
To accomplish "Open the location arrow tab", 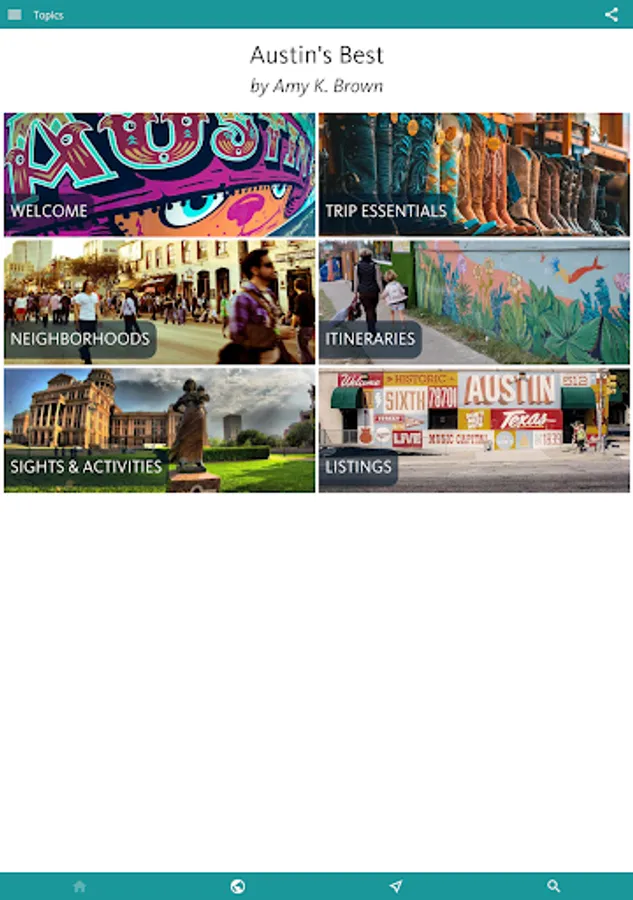I will [396, 886].
